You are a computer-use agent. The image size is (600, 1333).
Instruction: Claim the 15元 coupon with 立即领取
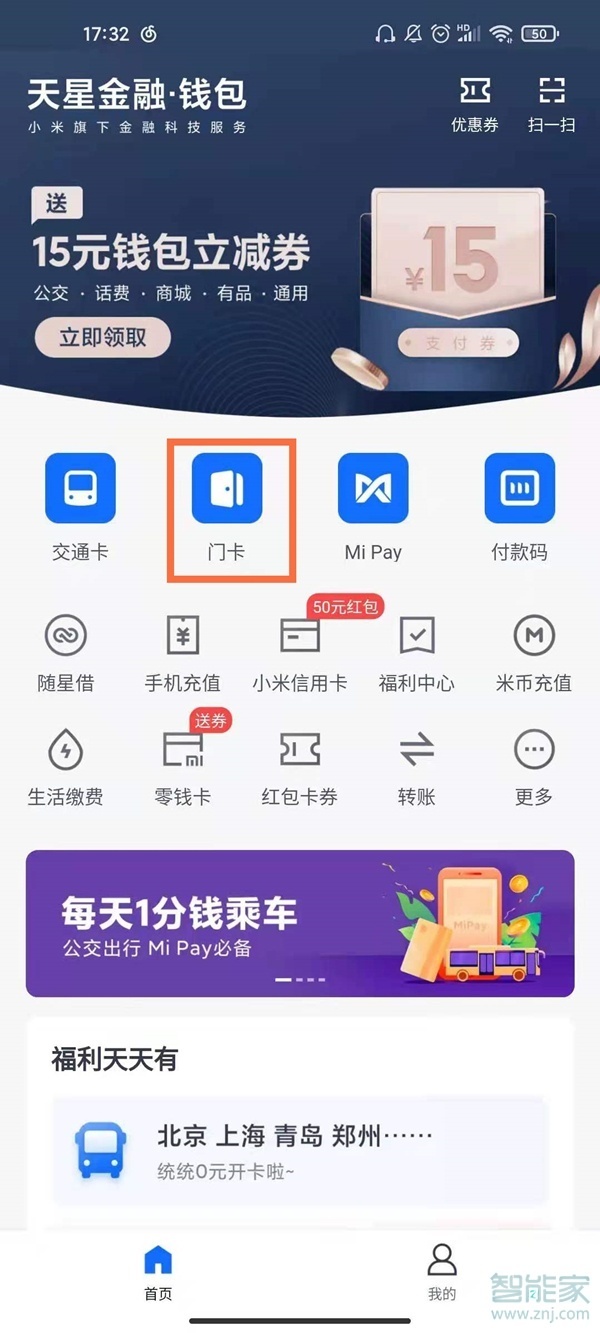click(103, 338)
